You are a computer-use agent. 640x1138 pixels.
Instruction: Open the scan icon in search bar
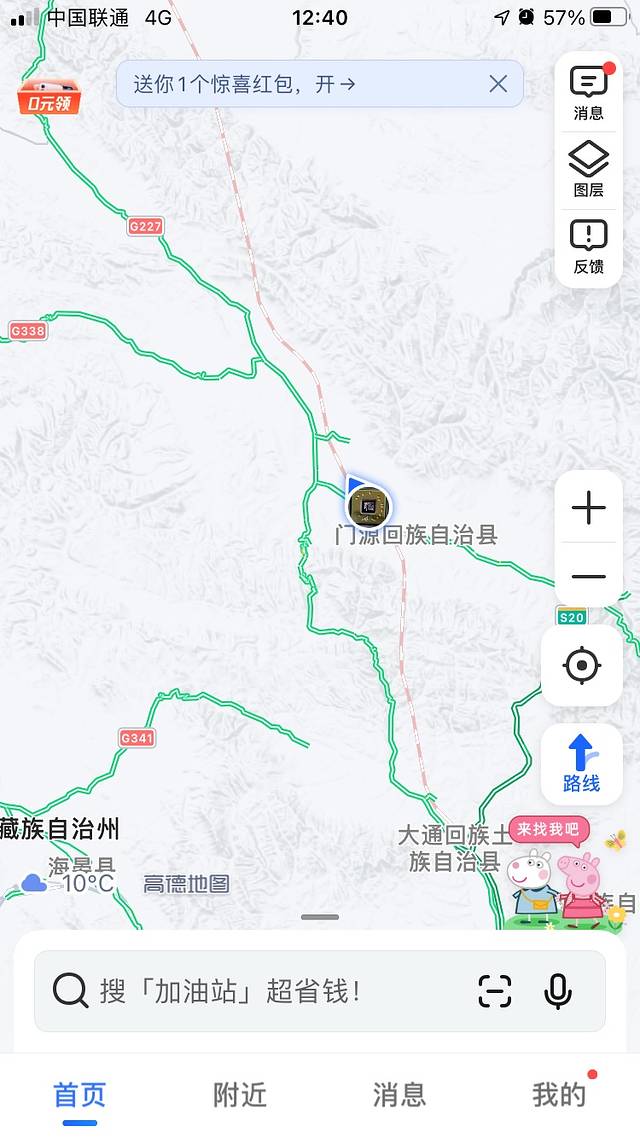pos(495,991)
